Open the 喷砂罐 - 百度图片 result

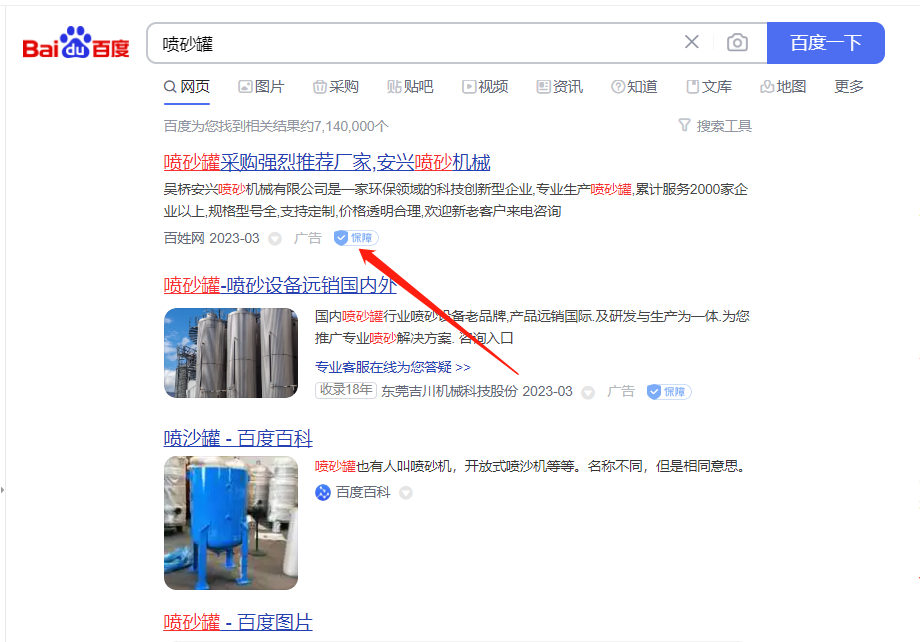[x=238, y=622]
